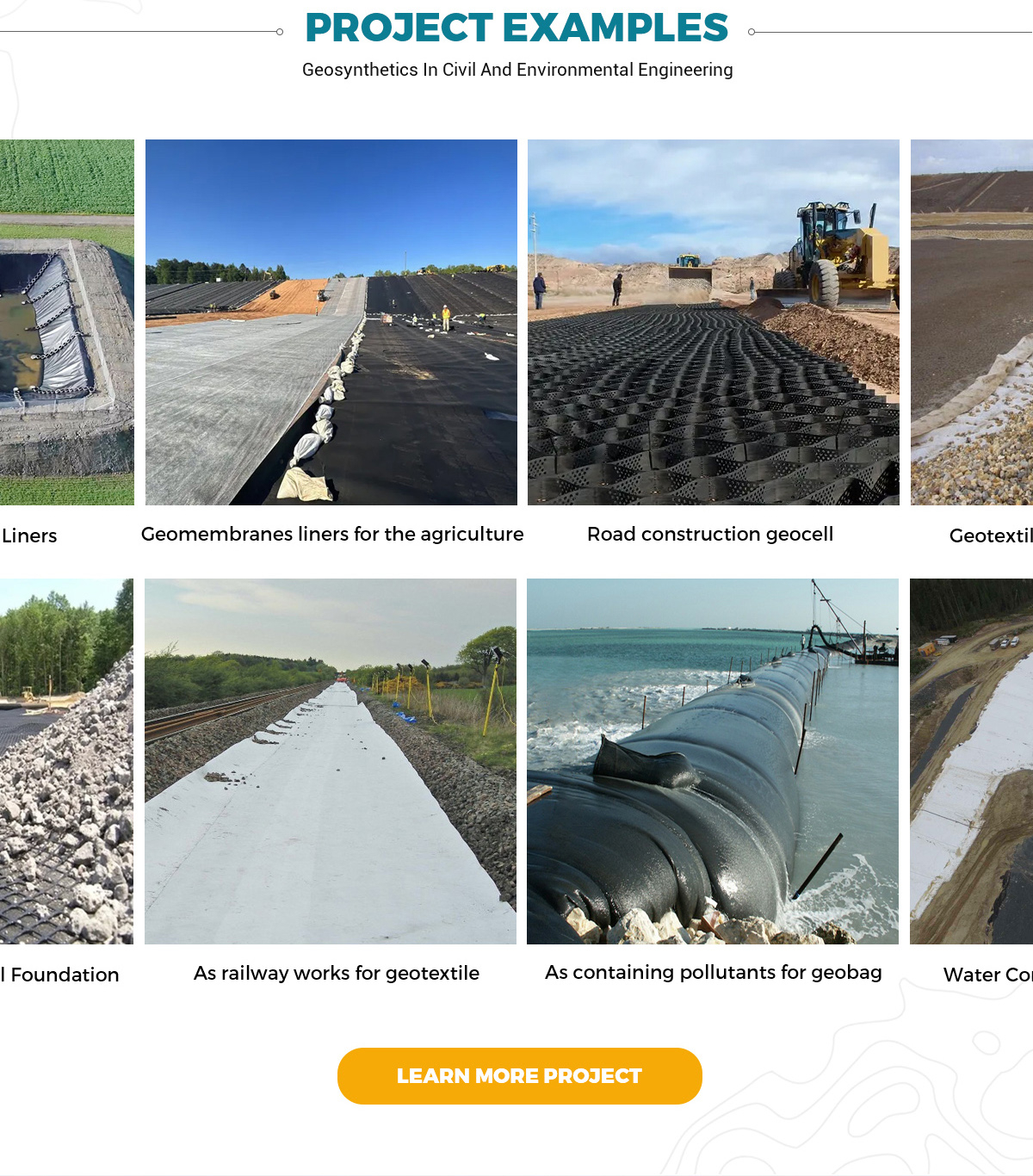Tap the Learn More Project button

(520, 1076)
